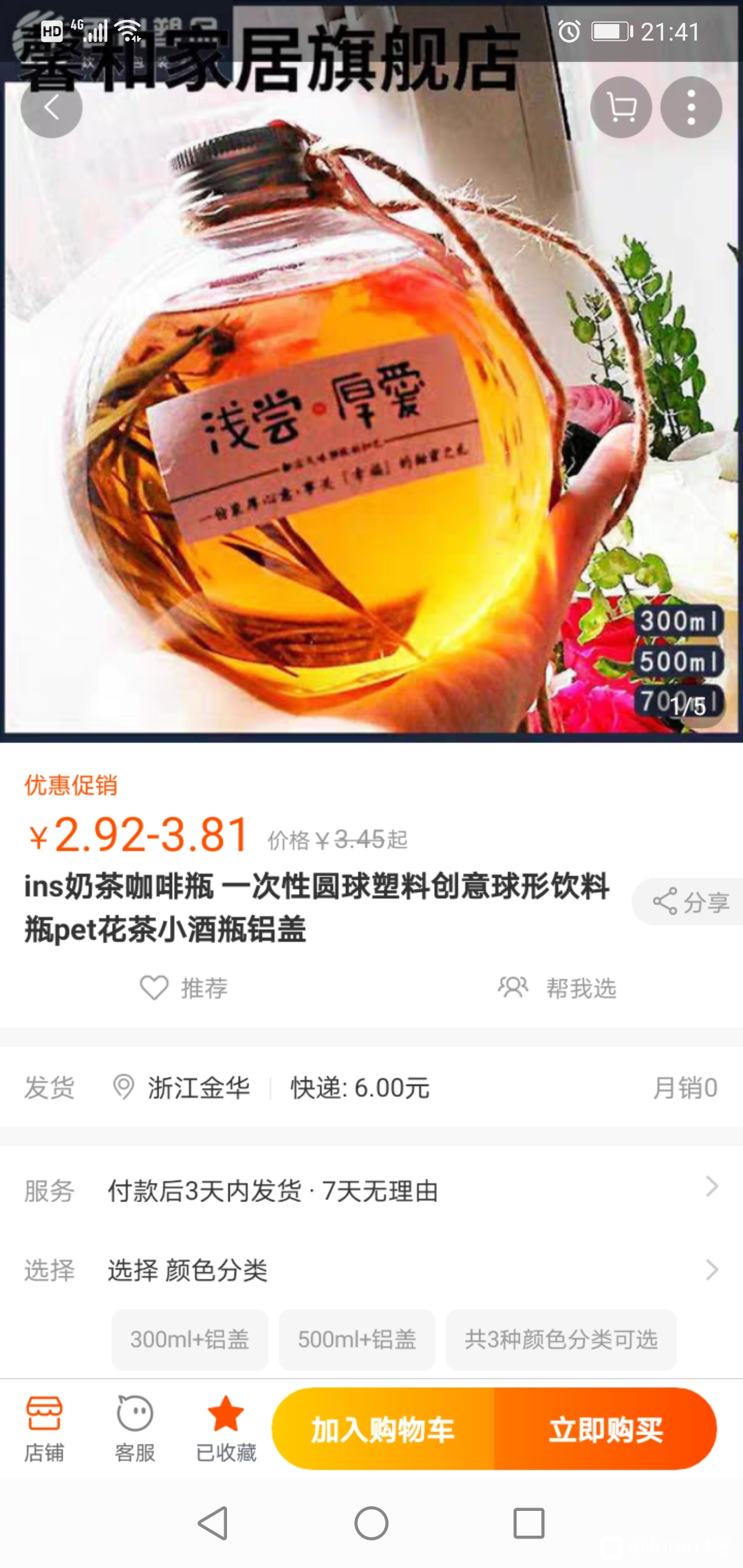Tap 加入购物车 to add to cart
The width and height of the screenshot is (743, 1568).
tap(383, 1429)
